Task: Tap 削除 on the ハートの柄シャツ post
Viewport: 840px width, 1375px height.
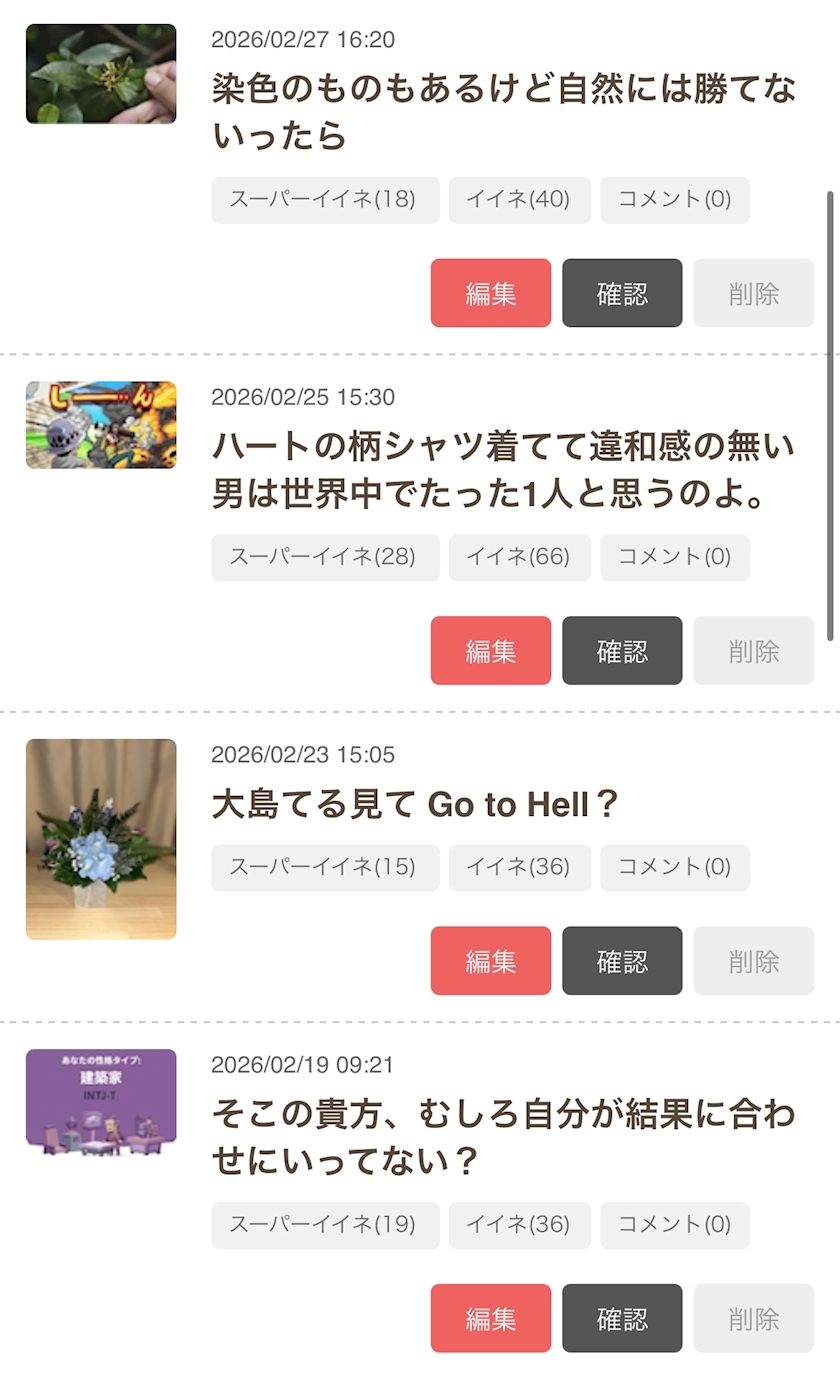Action: 753,650
